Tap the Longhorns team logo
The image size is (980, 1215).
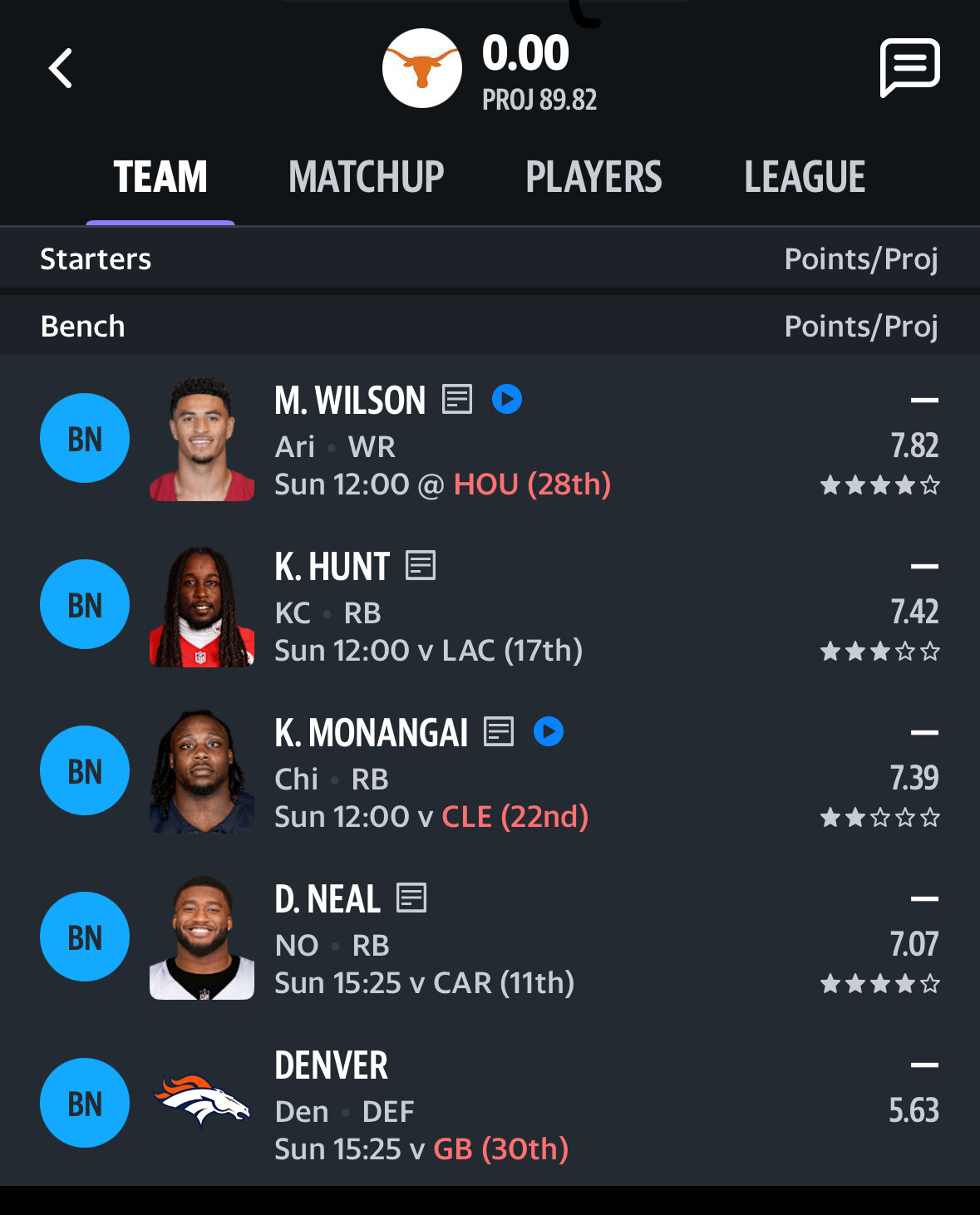(x=422, y=68)
